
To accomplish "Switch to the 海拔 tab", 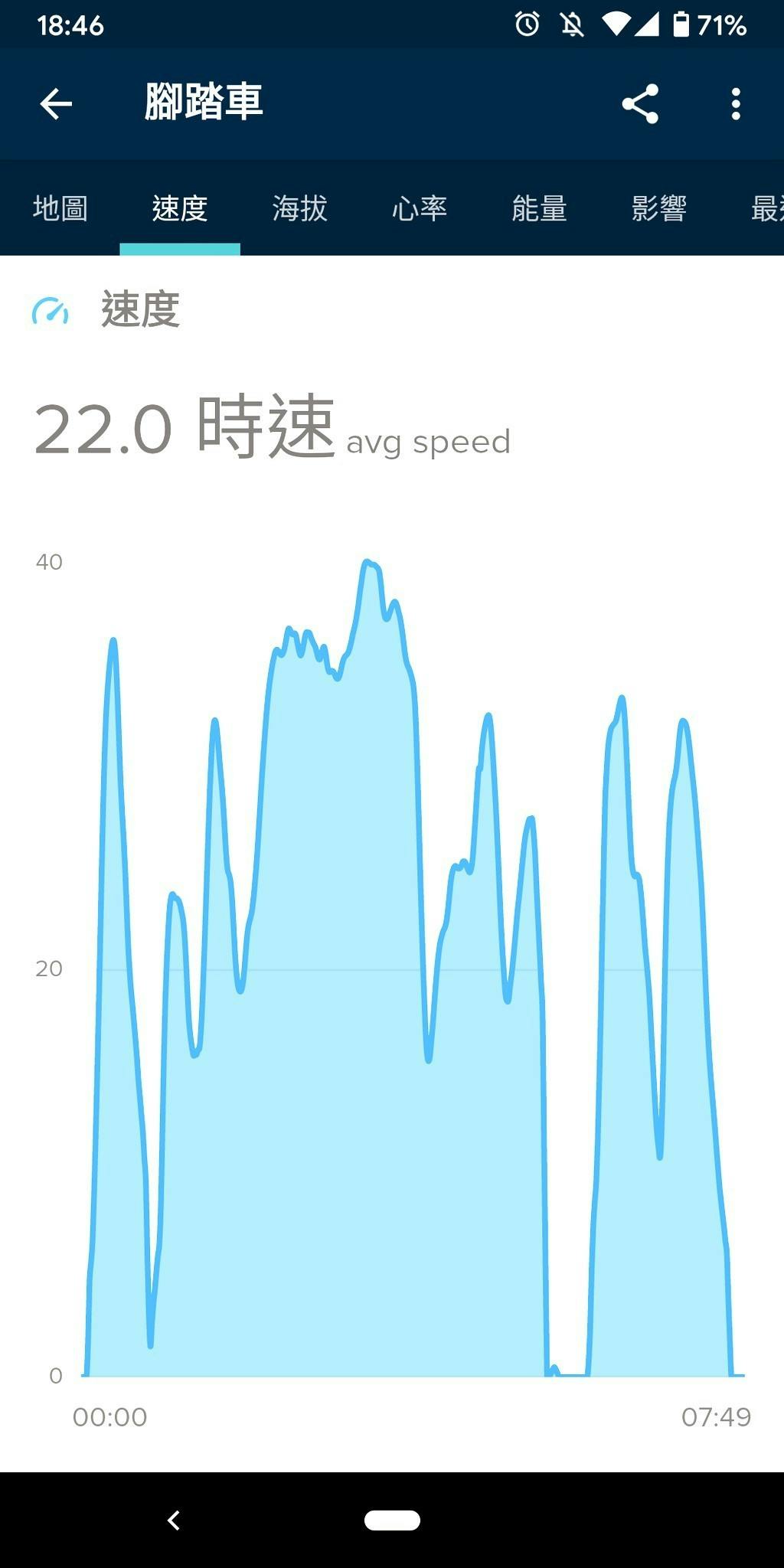I will [x=300, y=208].
